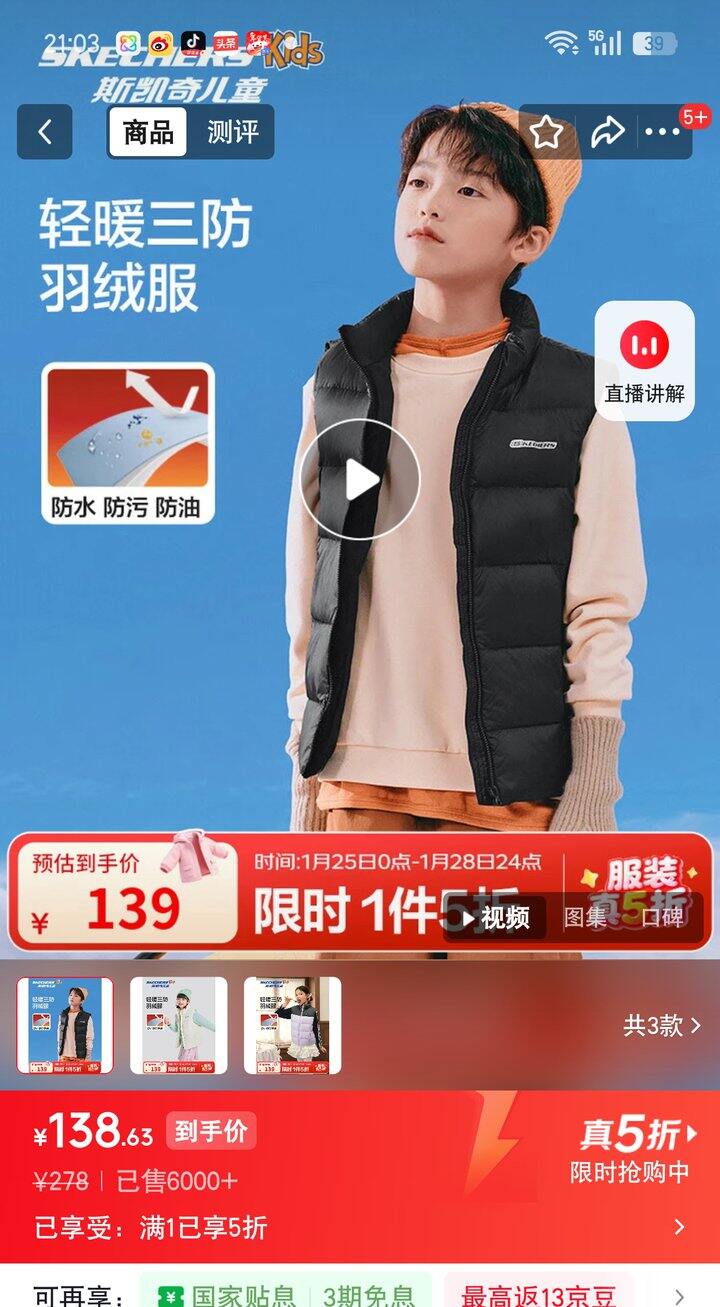Viewport: 720px width, 1307px height.
Task: Open the more options menu
Action: [x=663, y=132]
